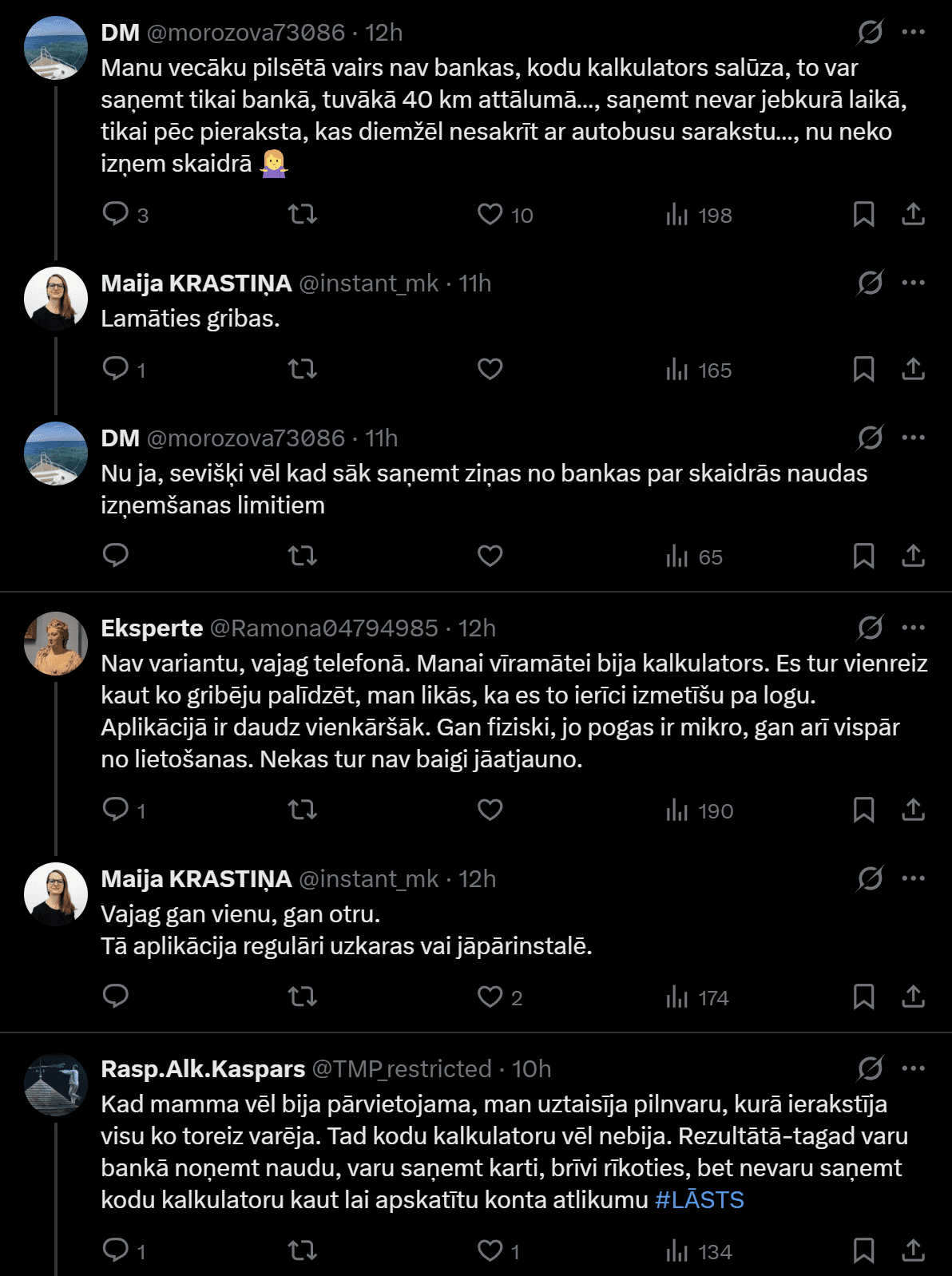Repost Maija's "Vajag gan vienu" post

303,997
